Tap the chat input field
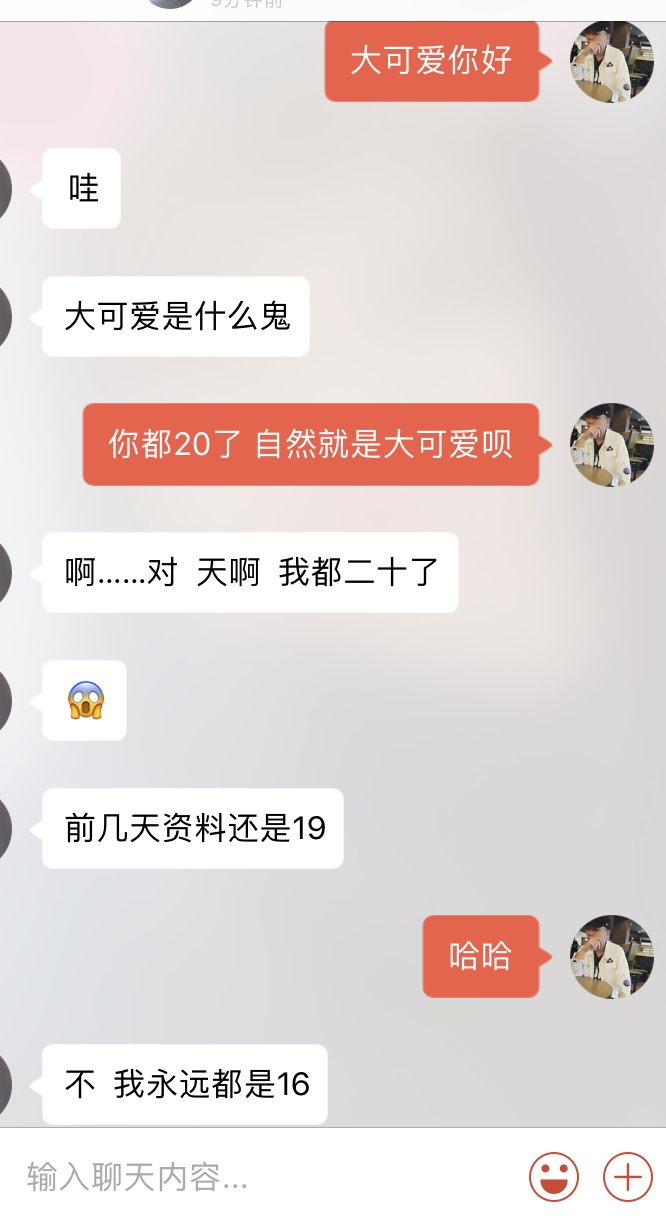The image size is (666, 1227). coord(260,1177)
